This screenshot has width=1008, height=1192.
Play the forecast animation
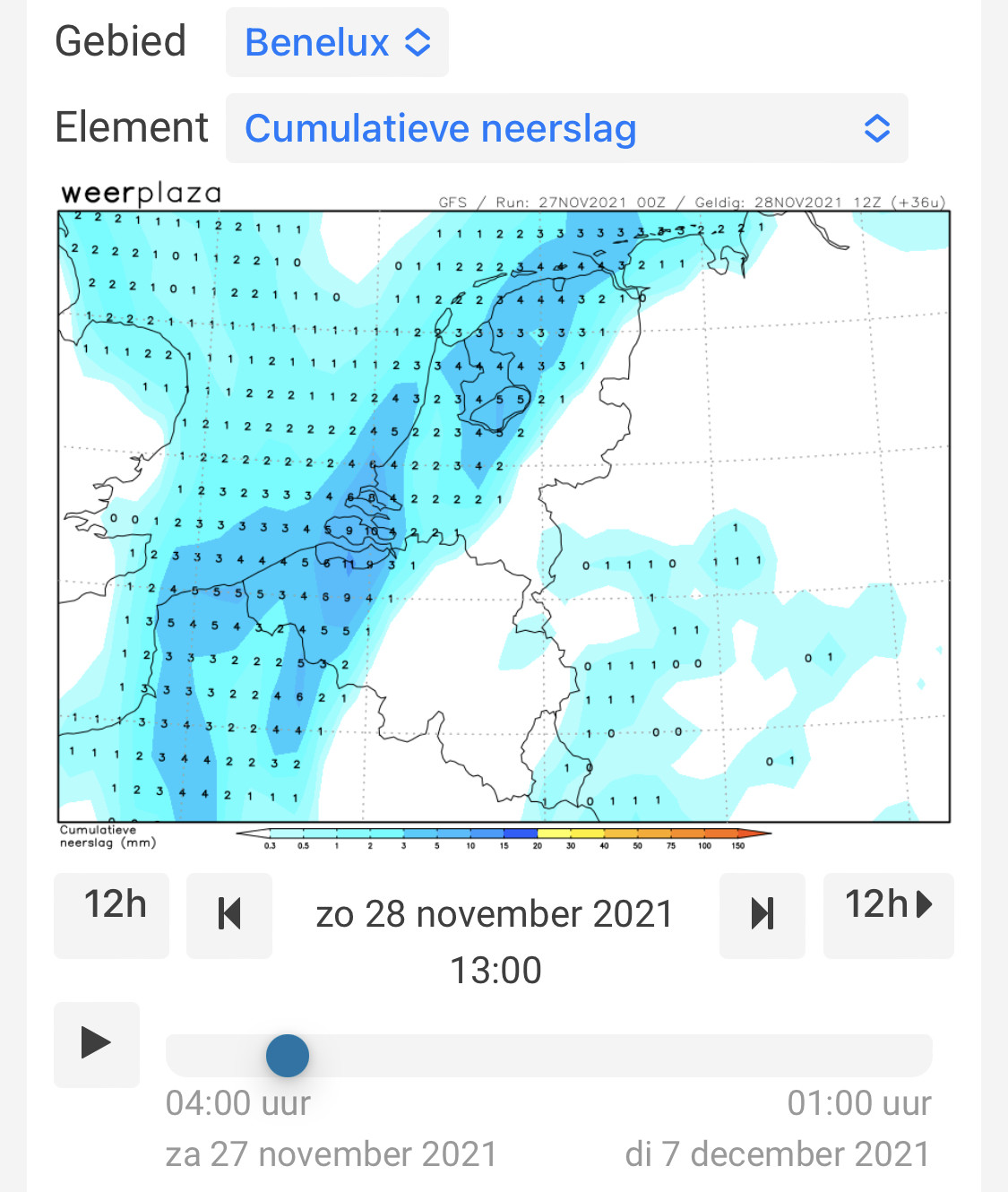click(x=97, y=1044)
